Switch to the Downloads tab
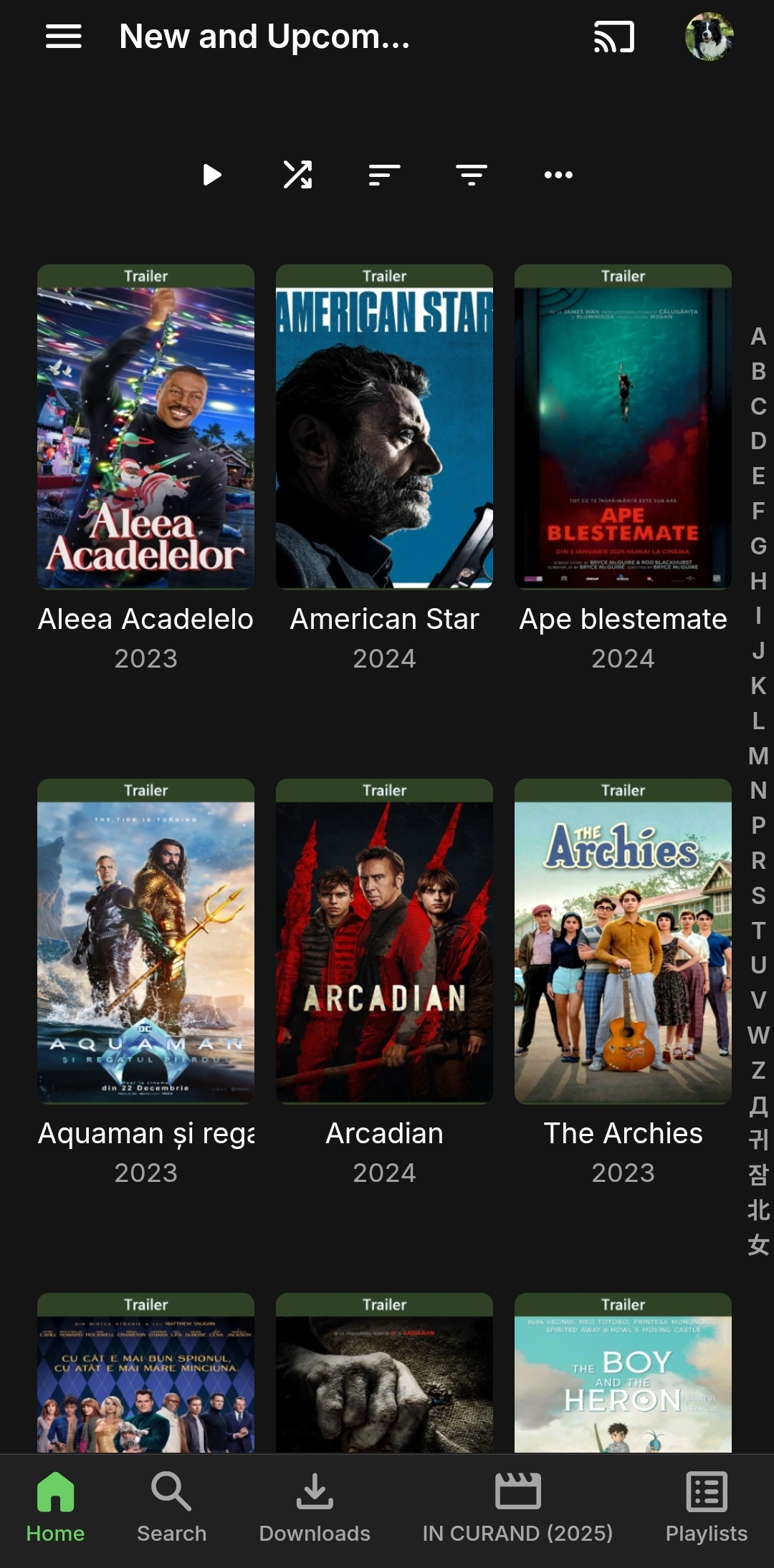Viewport: 774px width, 1568px height. point(315,1508)
